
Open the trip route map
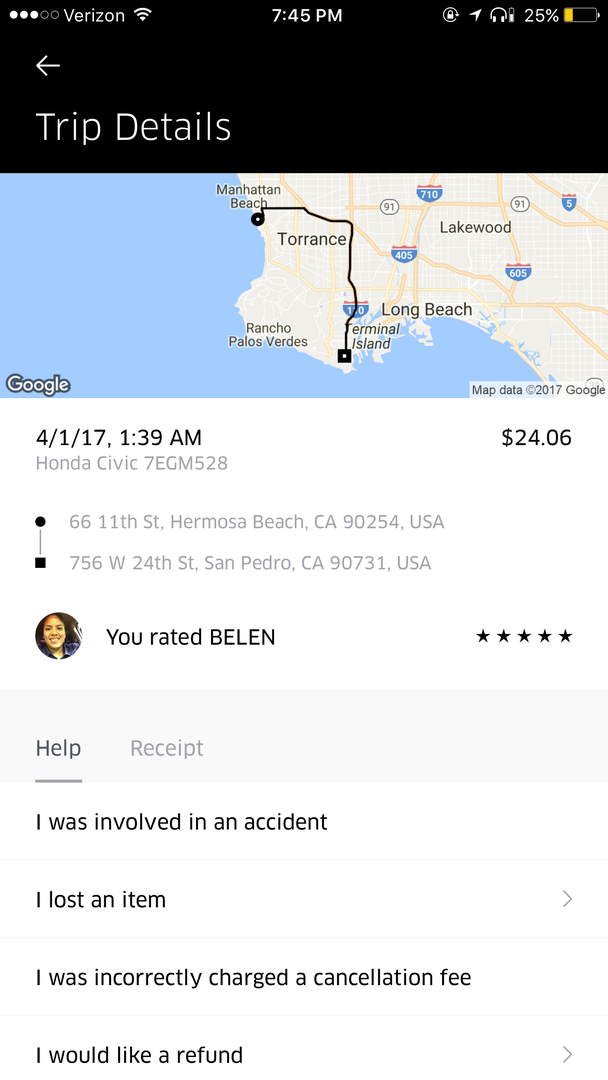304,286
